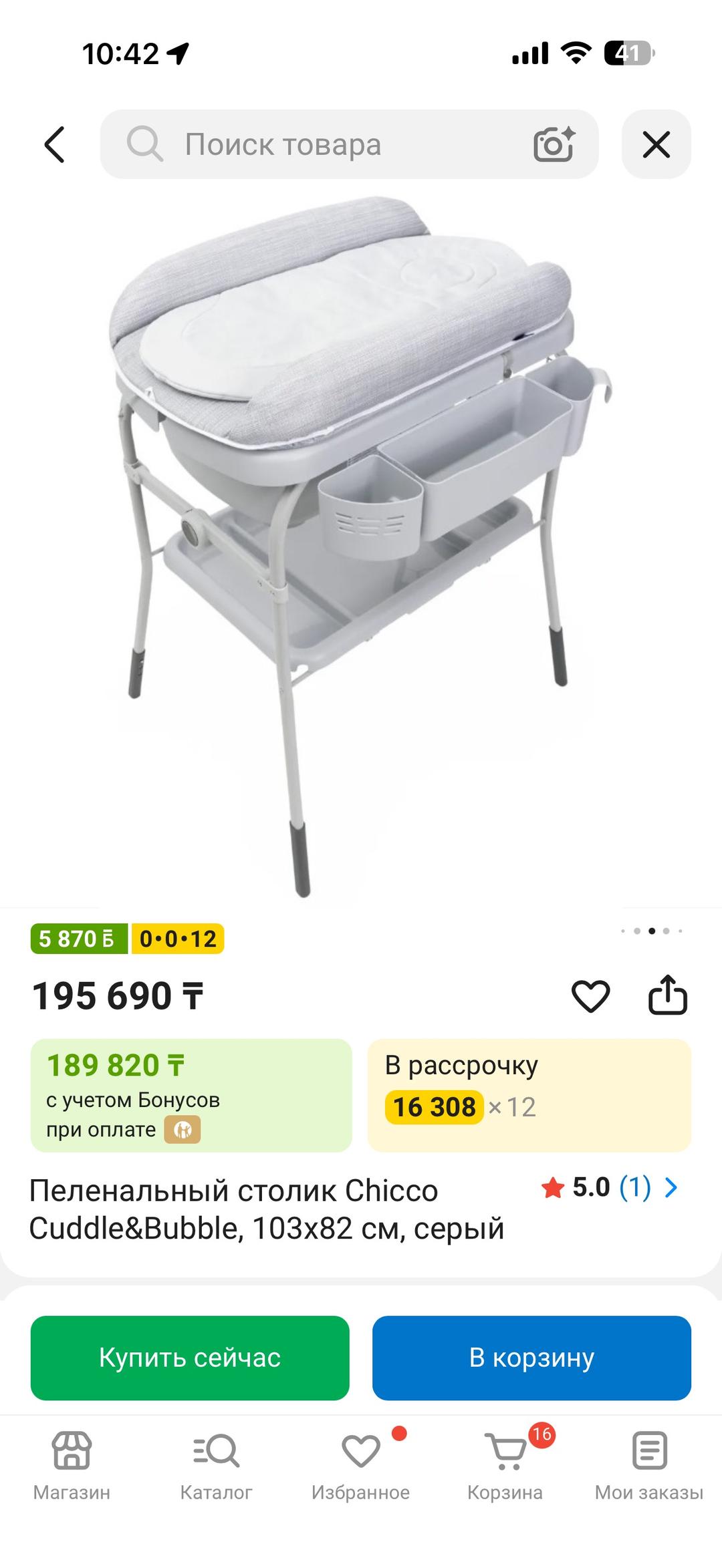Open the bonus price 189 820 ₸ card
Image resolution: width=722 pixels, height=1568 pixels.
point(191,1095)
